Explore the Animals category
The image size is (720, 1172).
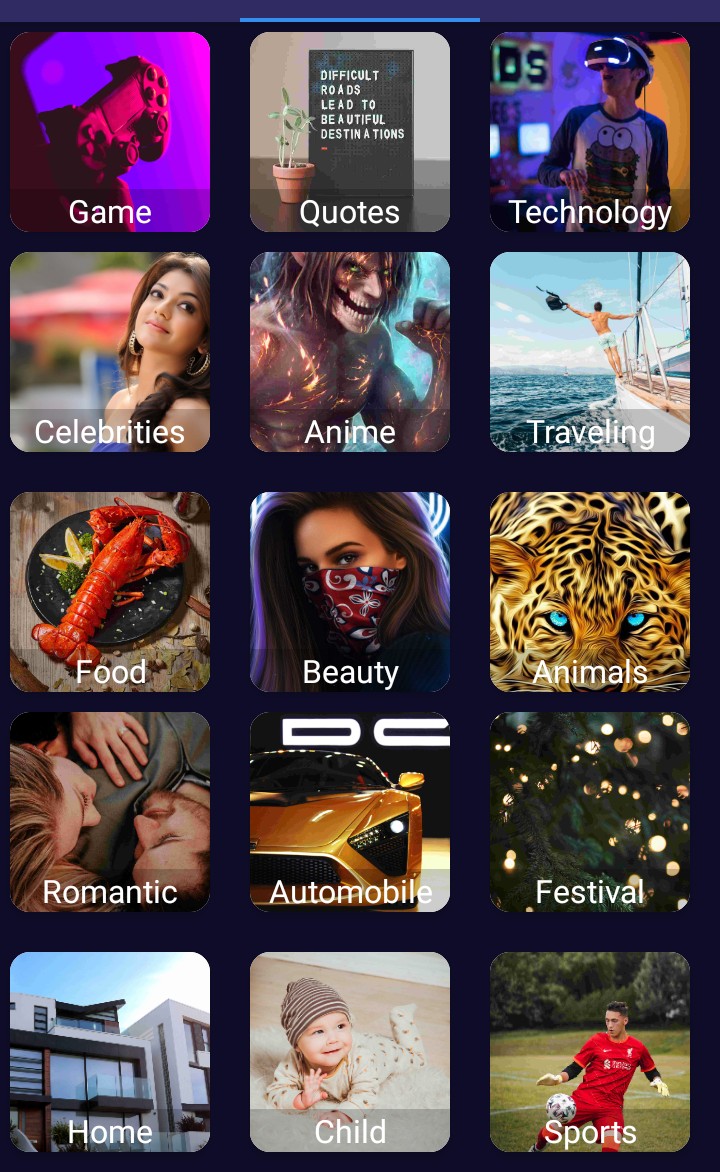[590, 592]
